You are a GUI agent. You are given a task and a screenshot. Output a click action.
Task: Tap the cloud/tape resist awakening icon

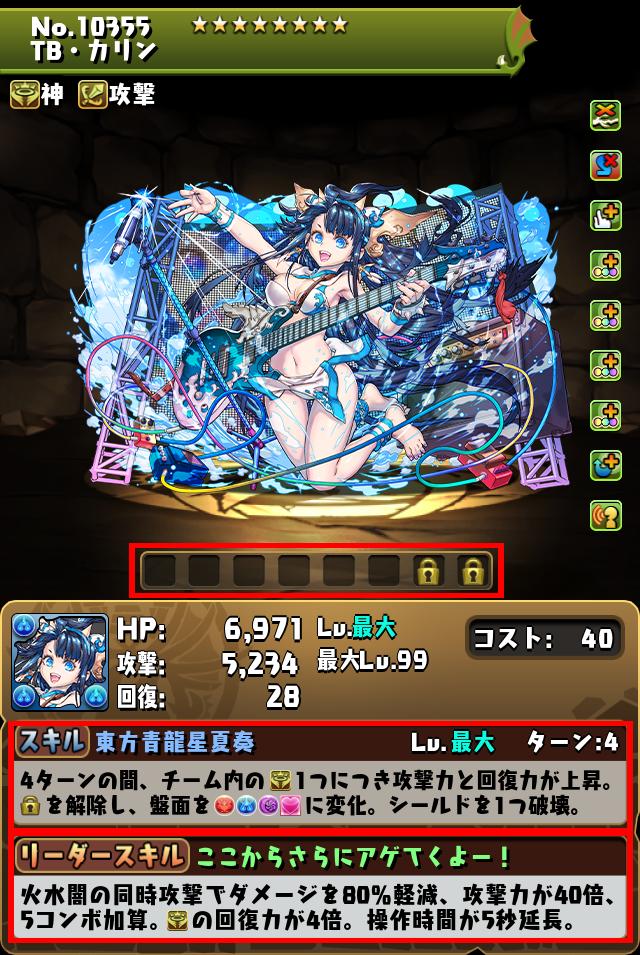pos(605,115)
